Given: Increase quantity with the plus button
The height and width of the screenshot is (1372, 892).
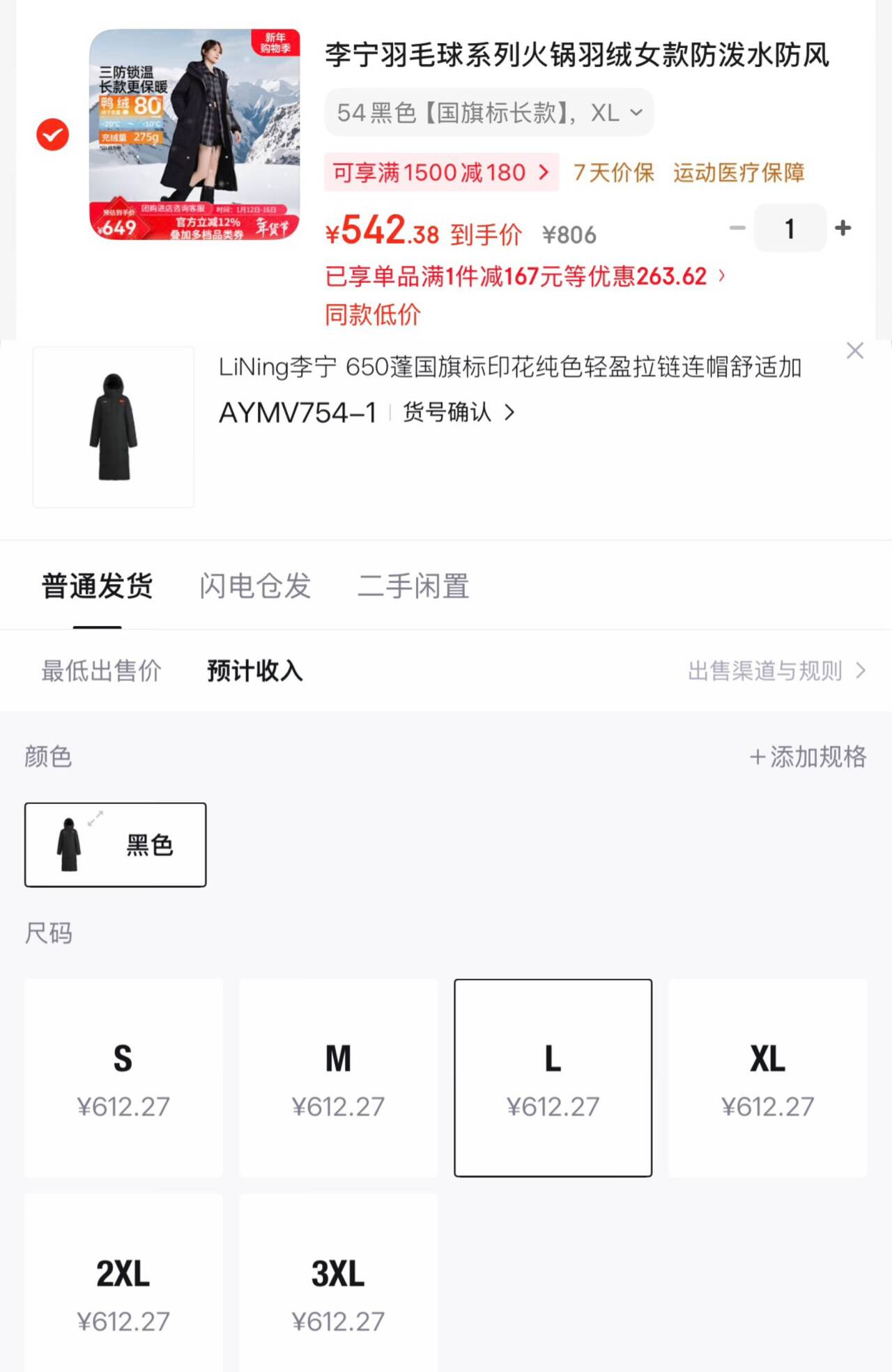Looking at the screenshot, I should [843, 228].
